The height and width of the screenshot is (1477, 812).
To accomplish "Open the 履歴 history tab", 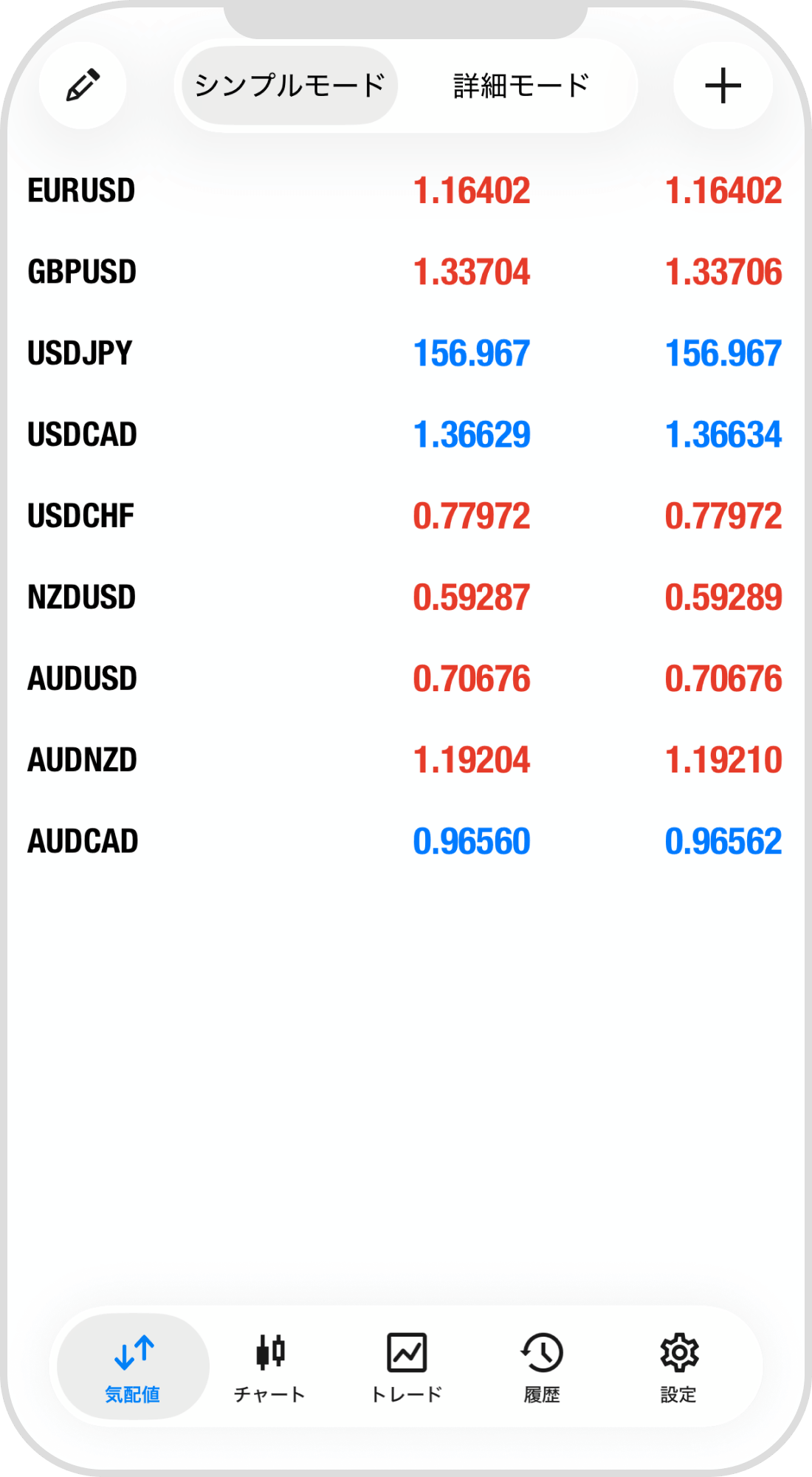I will click(x=542, y=1367).
